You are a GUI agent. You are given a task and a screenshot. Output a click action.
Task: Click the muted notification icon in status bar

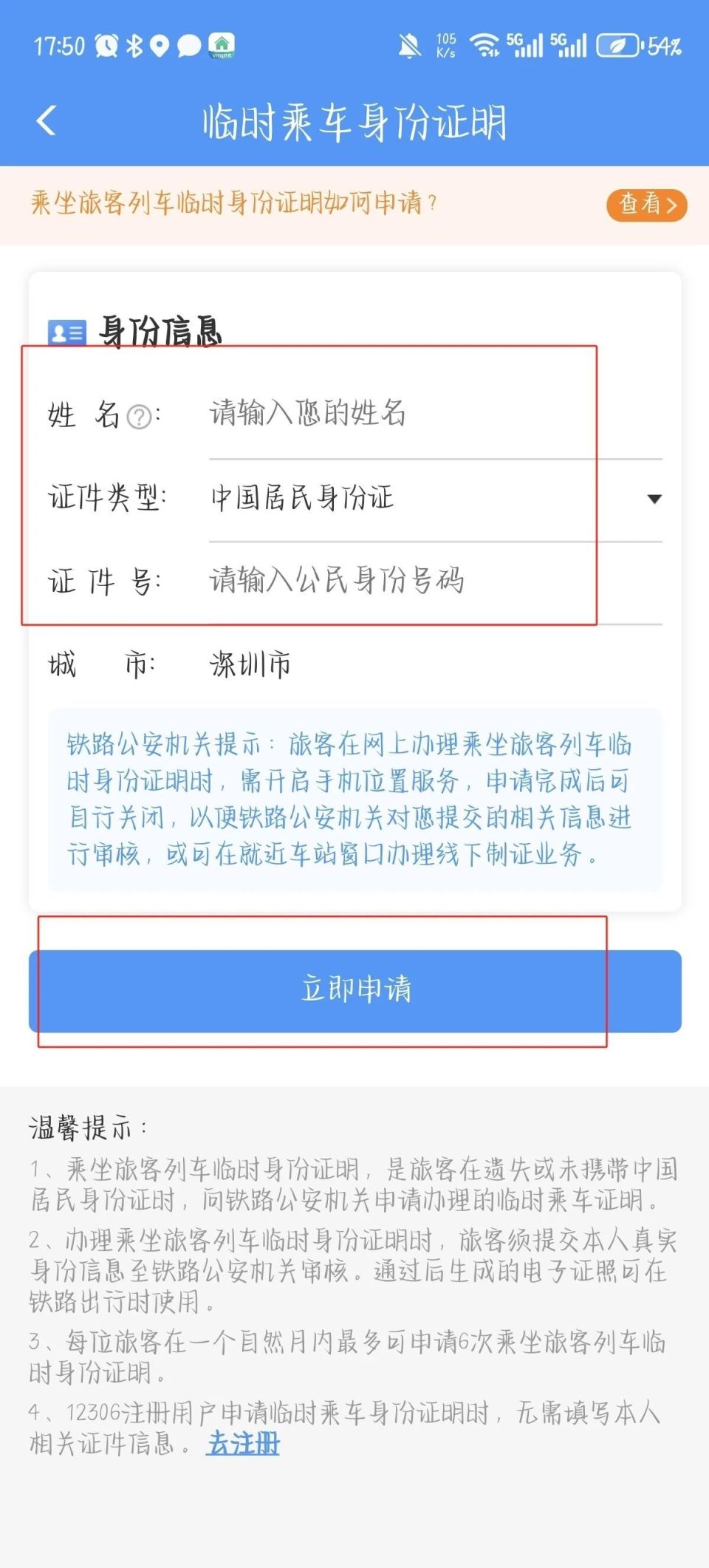[x=411, y=46]
